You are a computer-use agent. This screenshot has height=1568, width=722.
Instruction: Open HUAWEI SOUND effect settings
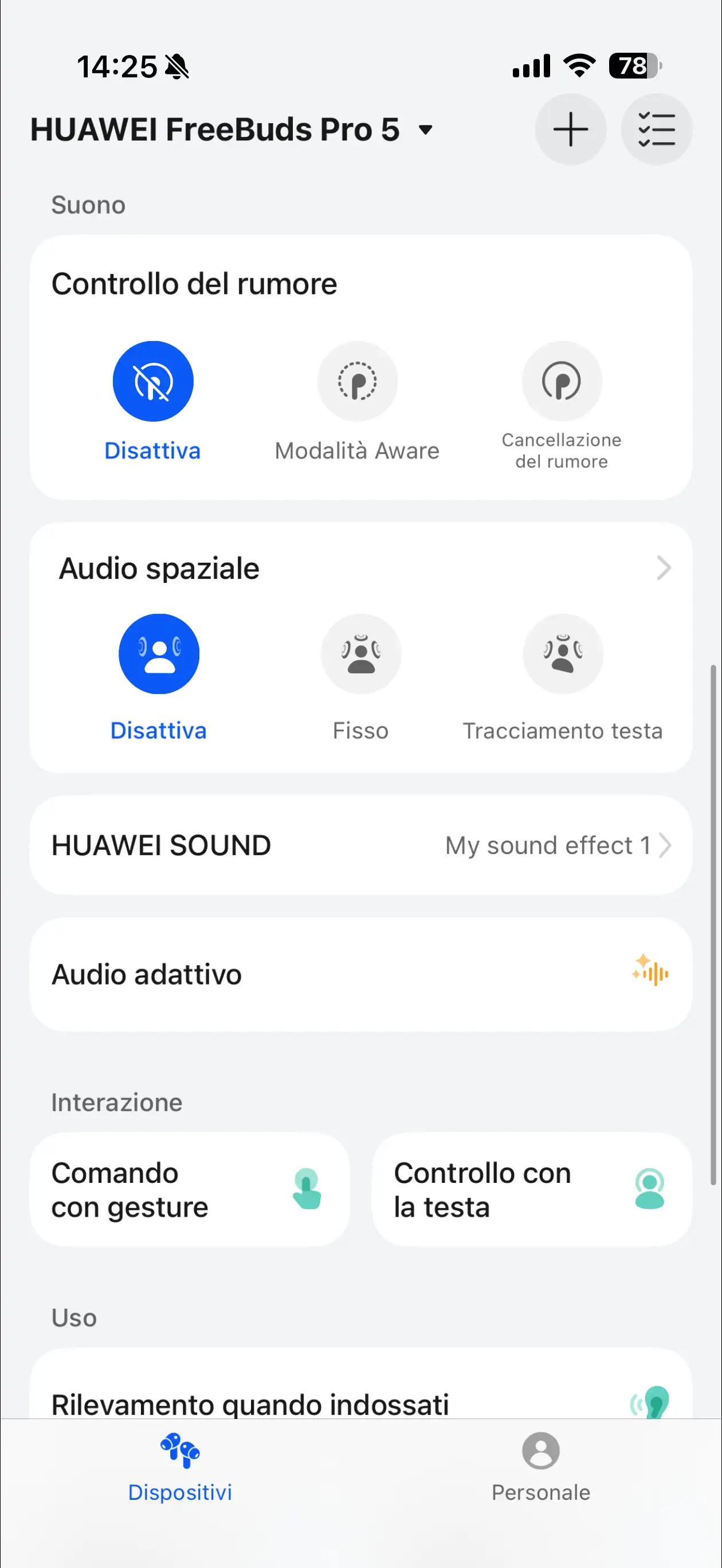click(x=360, y=845)
